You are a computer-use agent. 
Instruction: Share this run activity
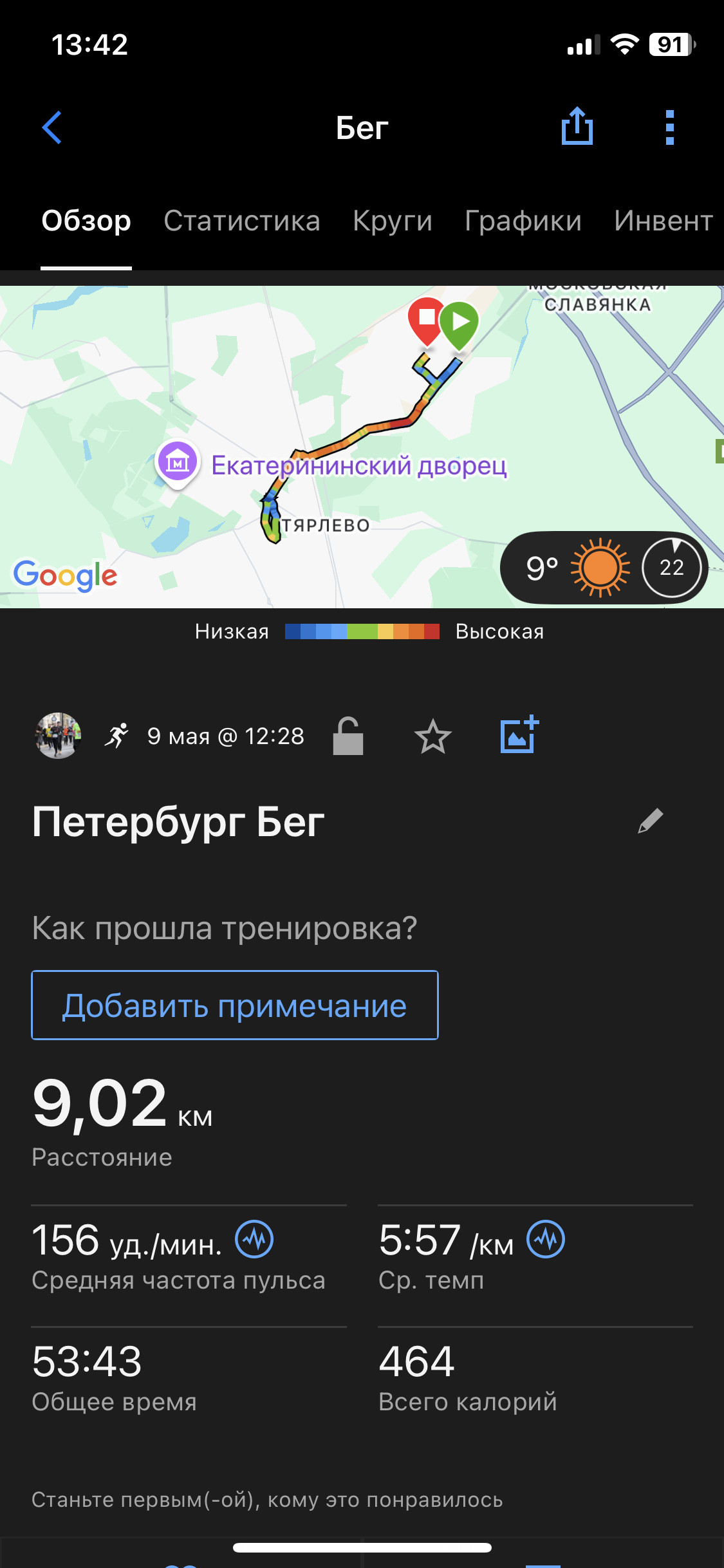577,126
